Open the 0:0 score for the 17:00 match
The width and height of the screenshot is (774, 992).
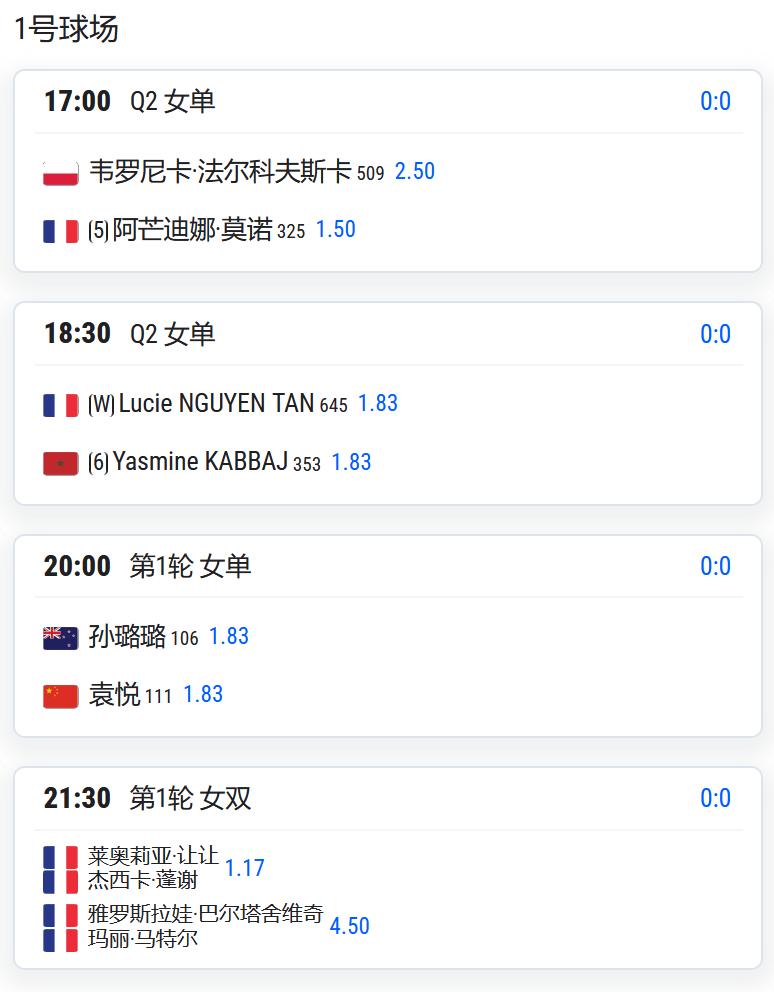click(x=717, y=101)
